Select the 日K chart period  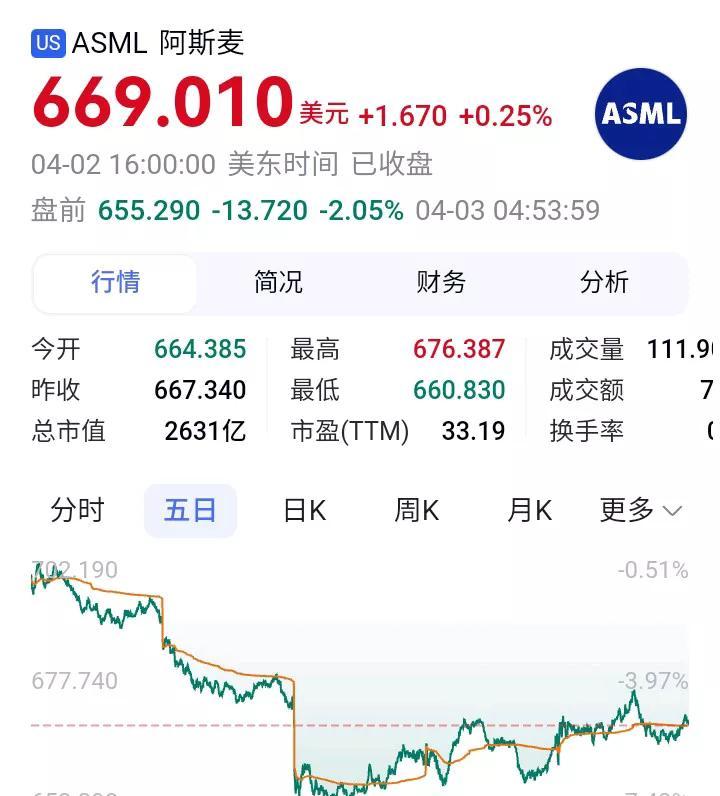point(303,510)
